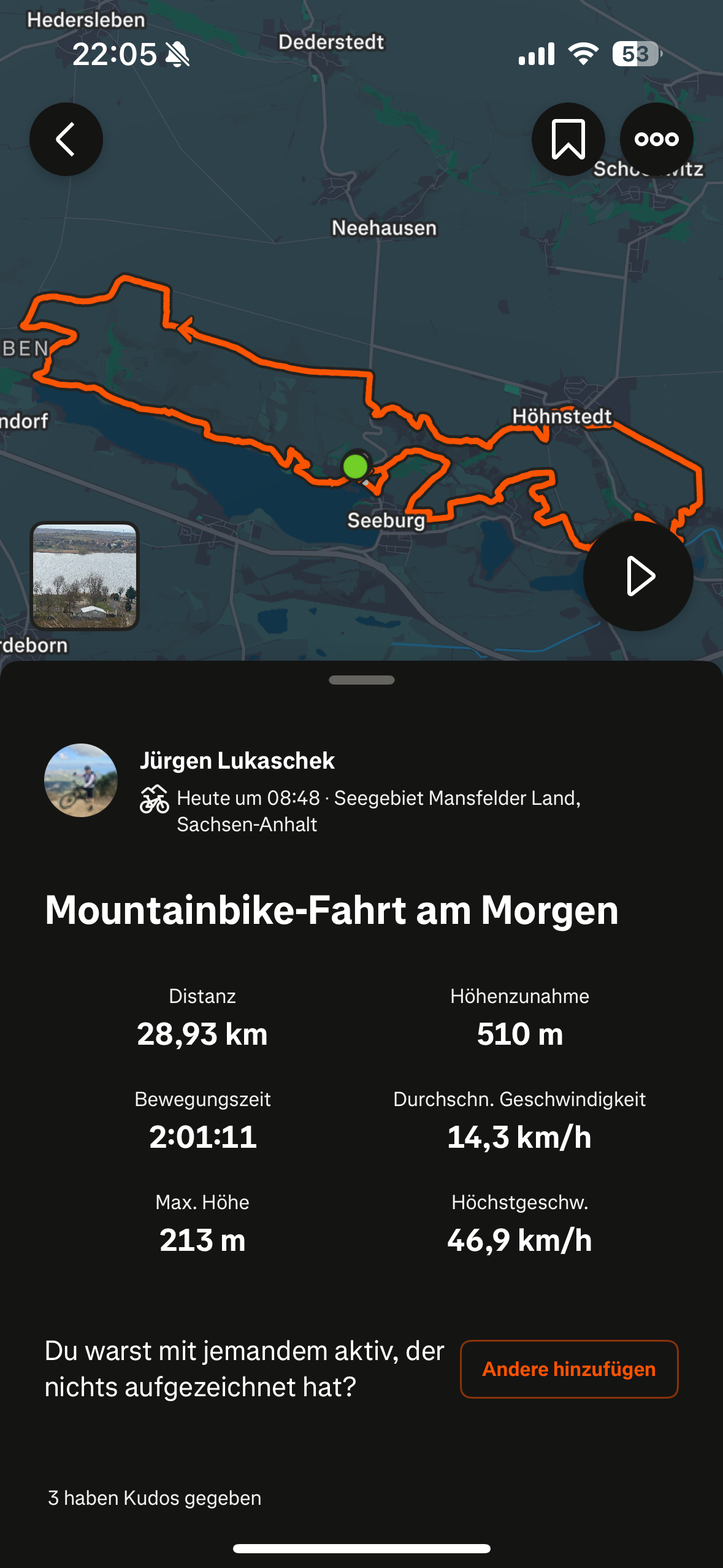Open Jürgen Lukaschek's profile picture
Viewport: 723px width, 1568px height.
coord(81,780)
